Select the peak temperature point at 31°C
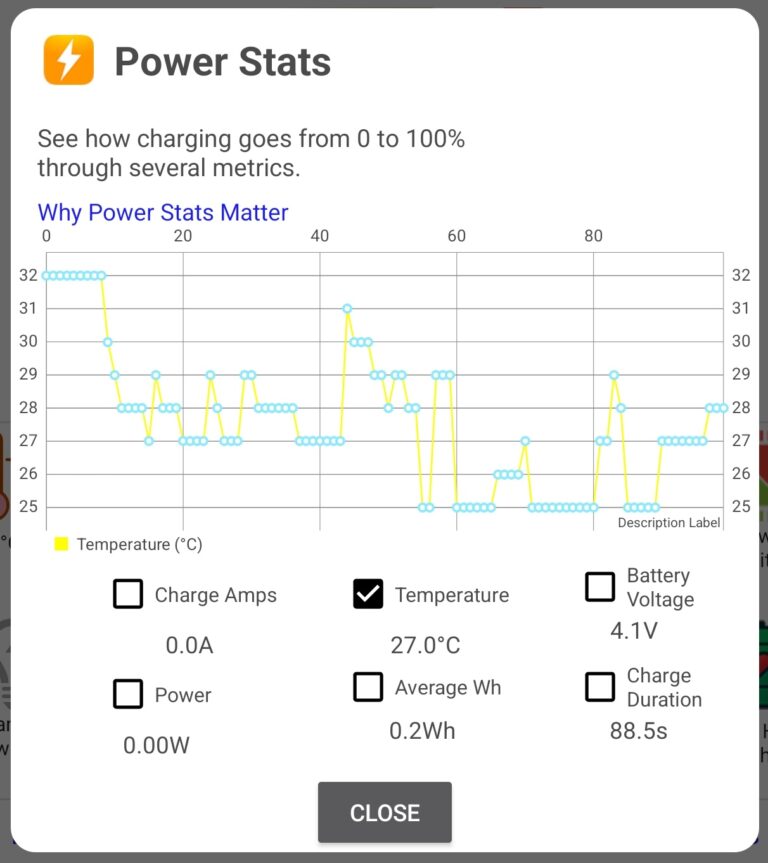Image resolution: width=768 pixels, height=863 pixels. 348,308
